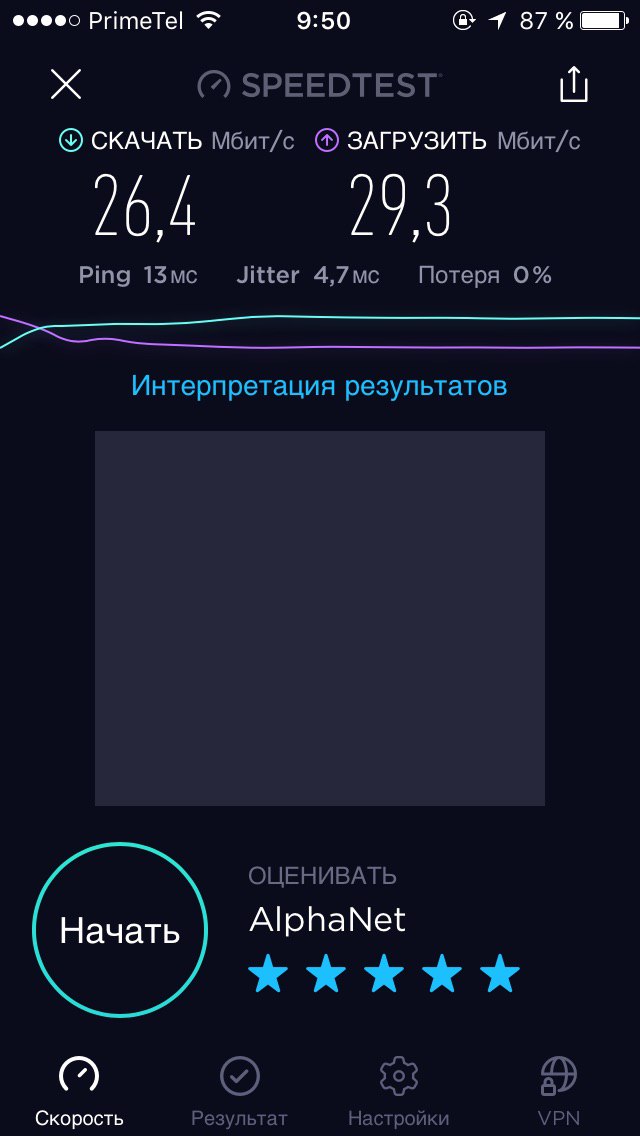Give AlphaNet a three-star rating
Viewport: 640px width, 1136px height.
[384, 974]
